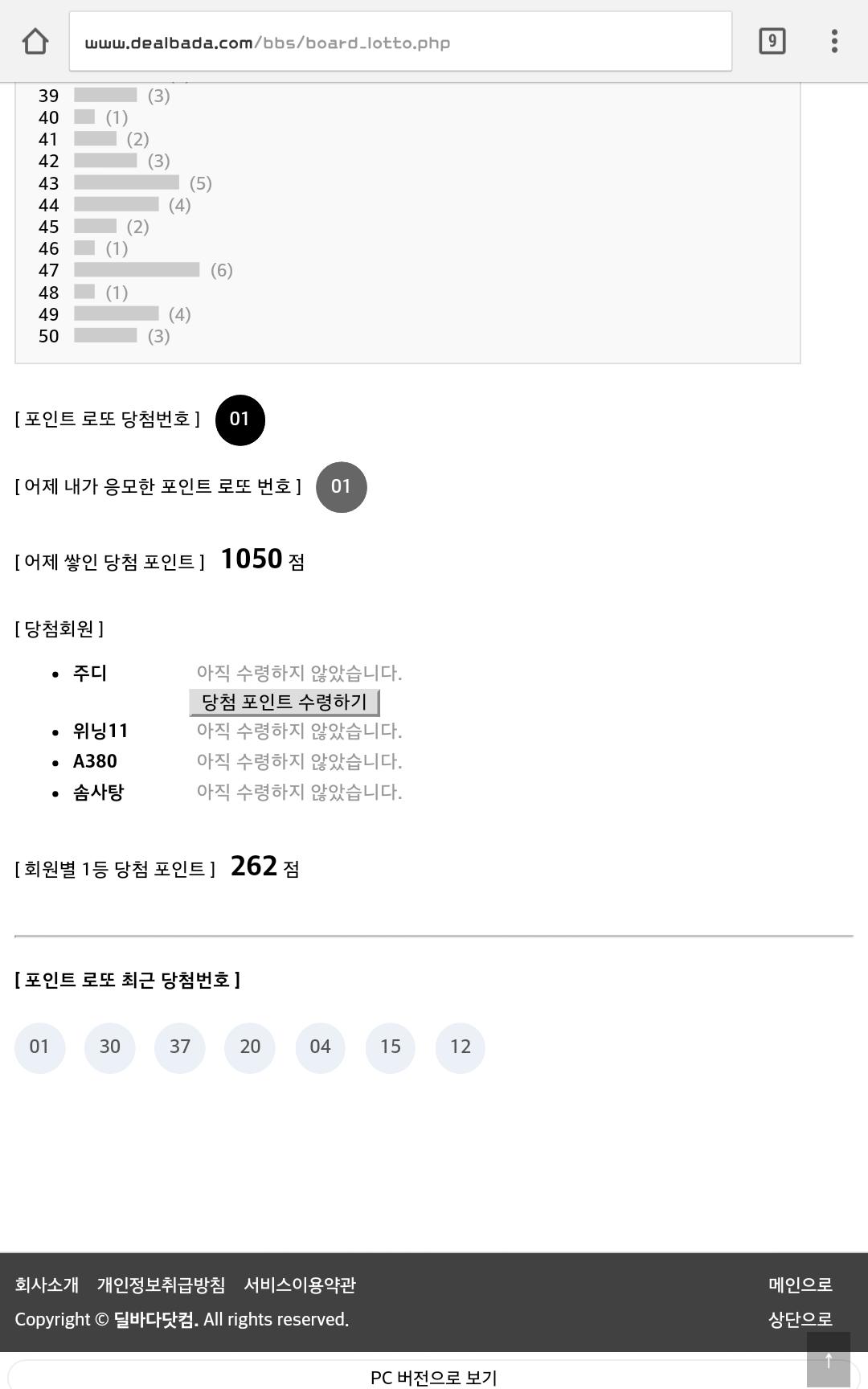Screen dimensions: 868x1389
Task: Open the browser tab switcher showing 9
Action: coord(772,41)
